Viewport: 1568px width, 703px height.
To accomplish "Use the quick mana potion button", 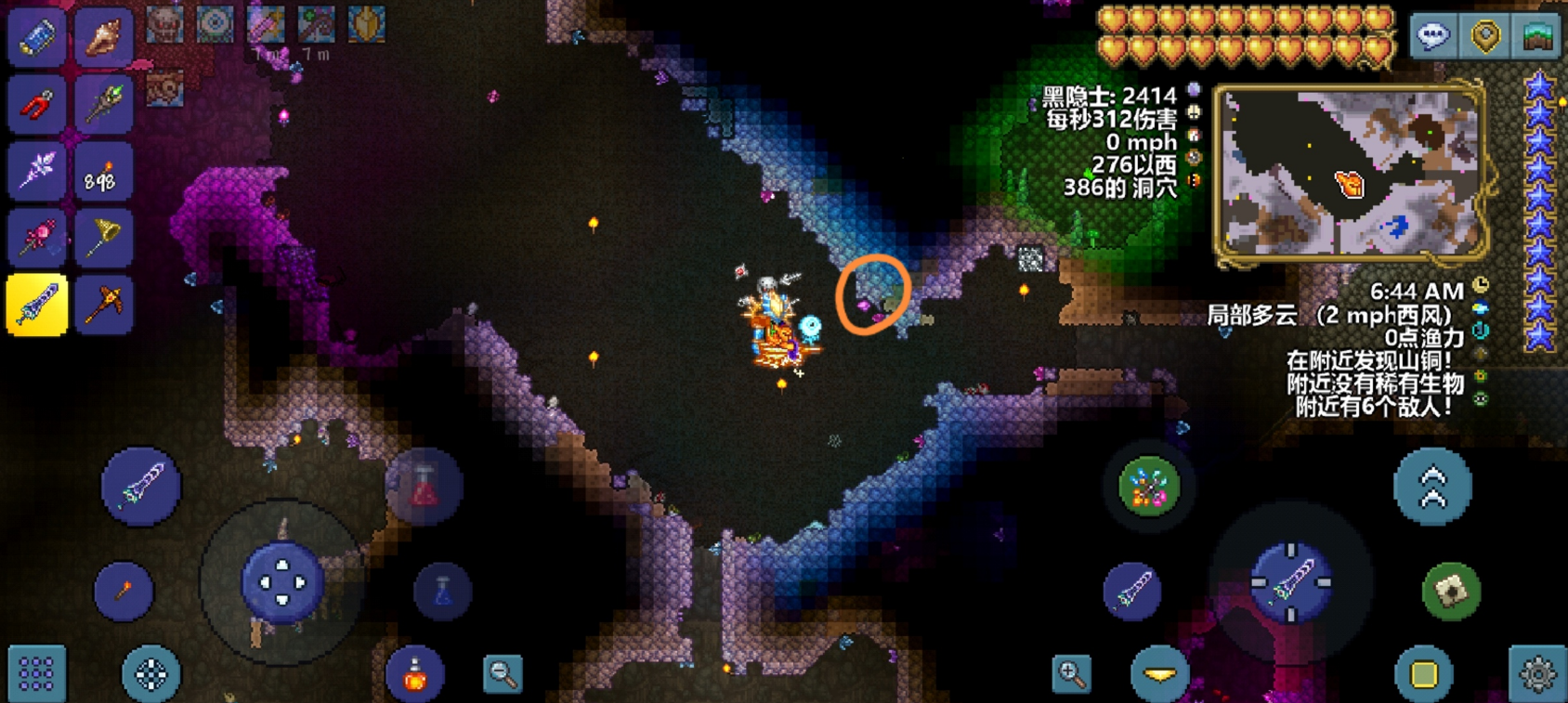I will [443, 590].
